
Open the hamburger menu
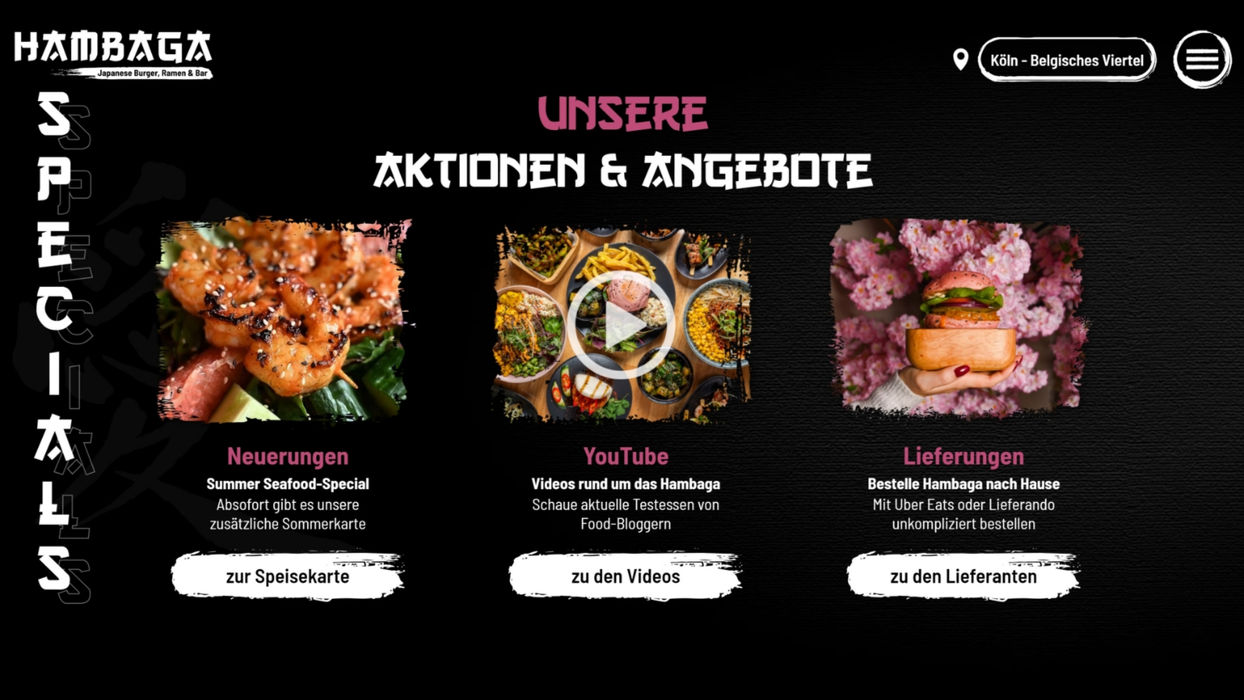(1202, 60)
